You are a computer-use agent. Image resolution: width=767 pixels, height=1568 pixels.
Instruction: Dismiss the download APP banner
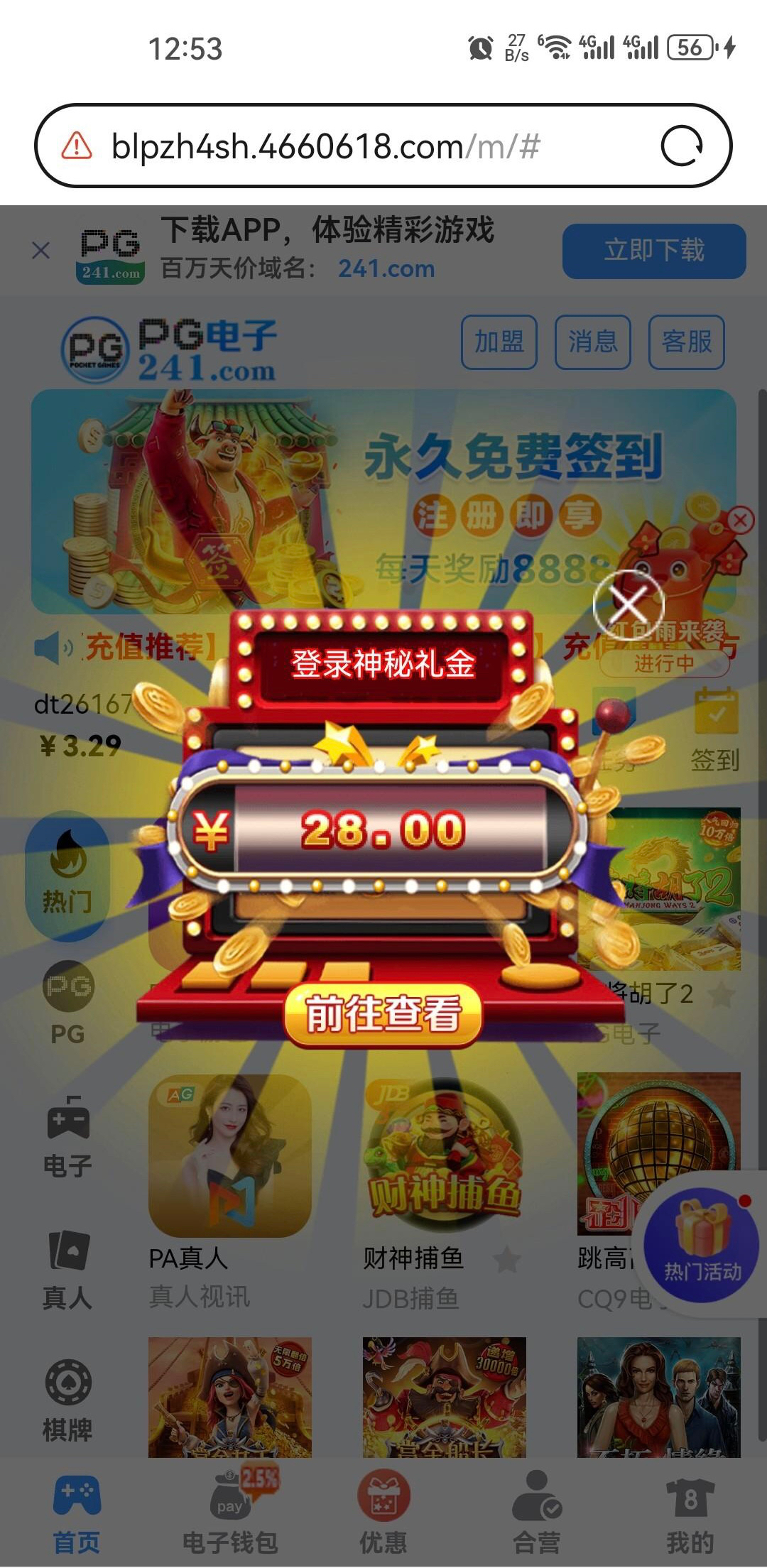coord(41,250)
